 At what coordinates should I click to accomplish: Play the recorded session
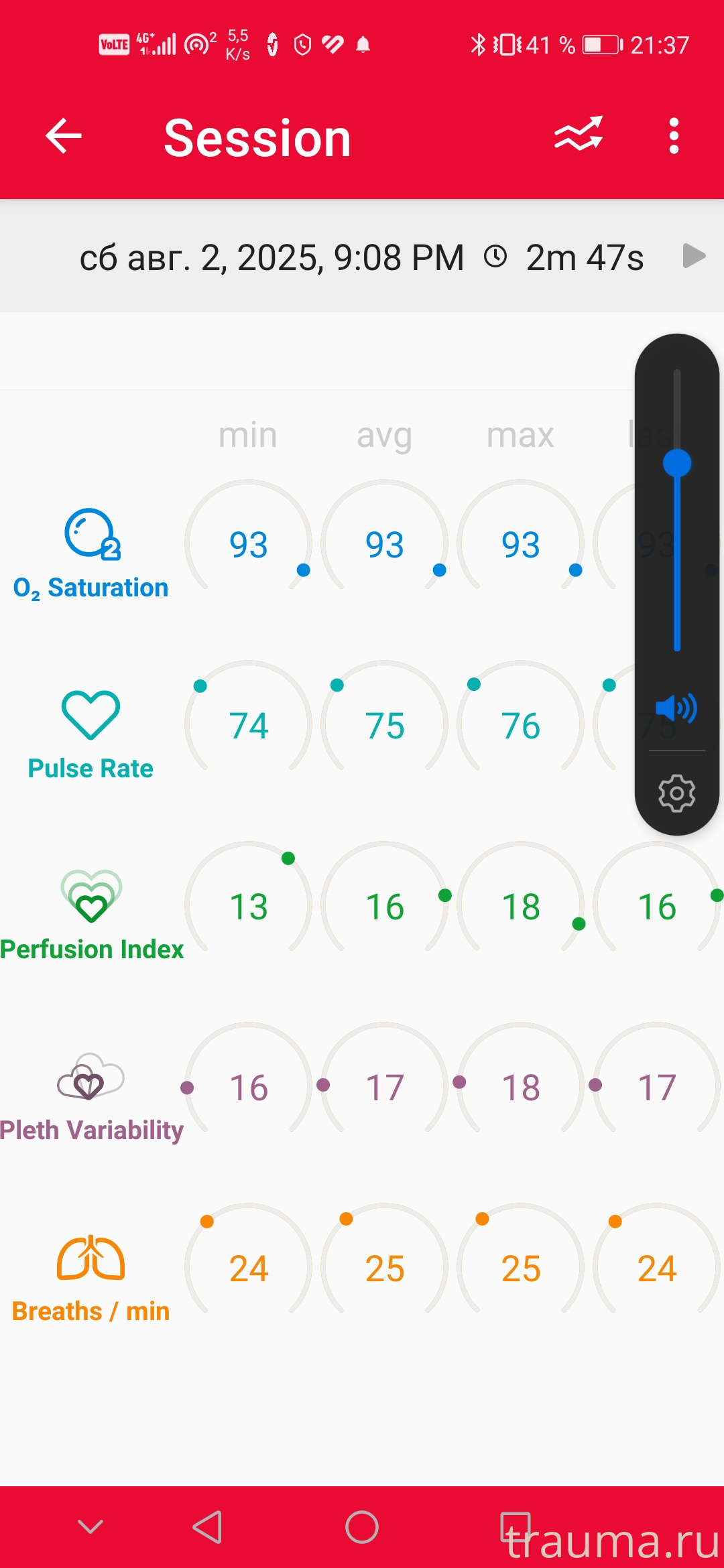pos(693,256)
